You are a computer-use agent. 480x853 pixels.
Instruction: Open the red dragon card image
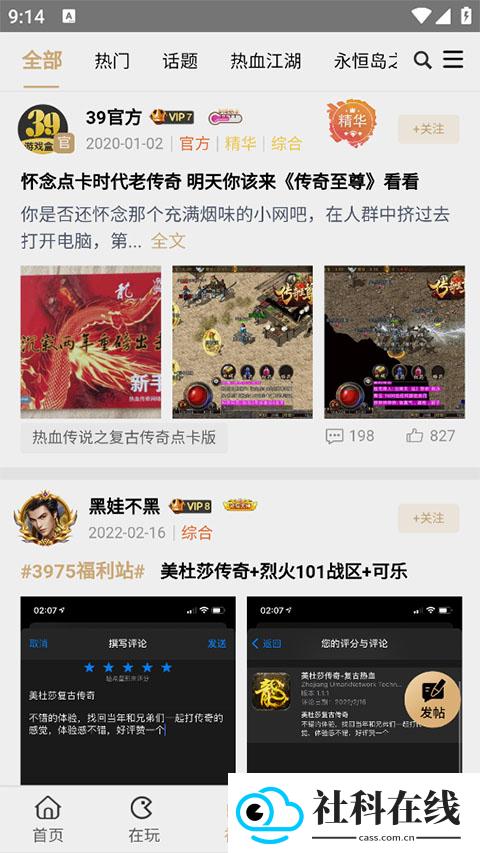(91, 342)
